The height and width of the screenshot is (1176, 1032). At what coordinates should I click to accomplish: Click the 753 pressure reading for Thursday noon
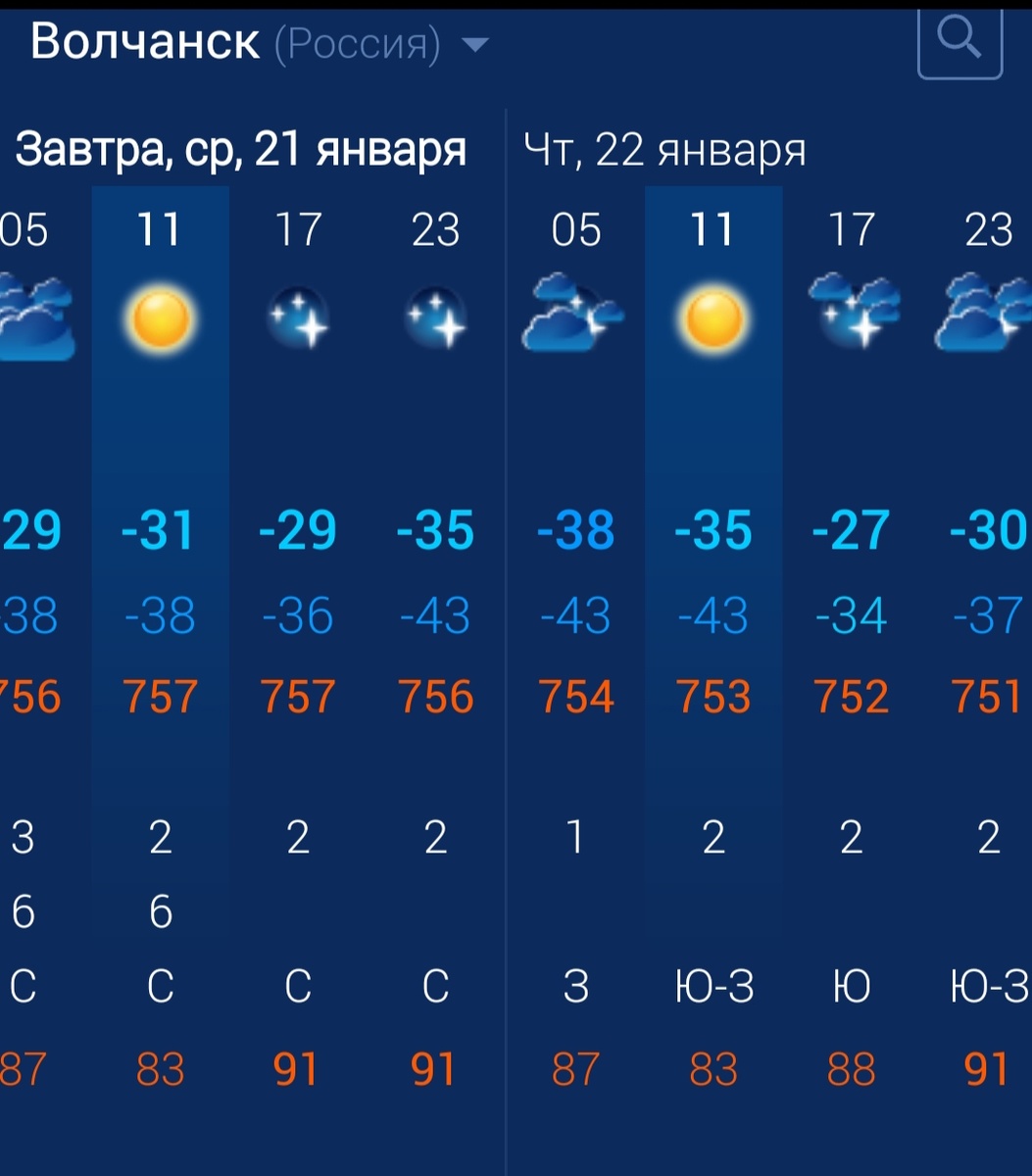713,697
